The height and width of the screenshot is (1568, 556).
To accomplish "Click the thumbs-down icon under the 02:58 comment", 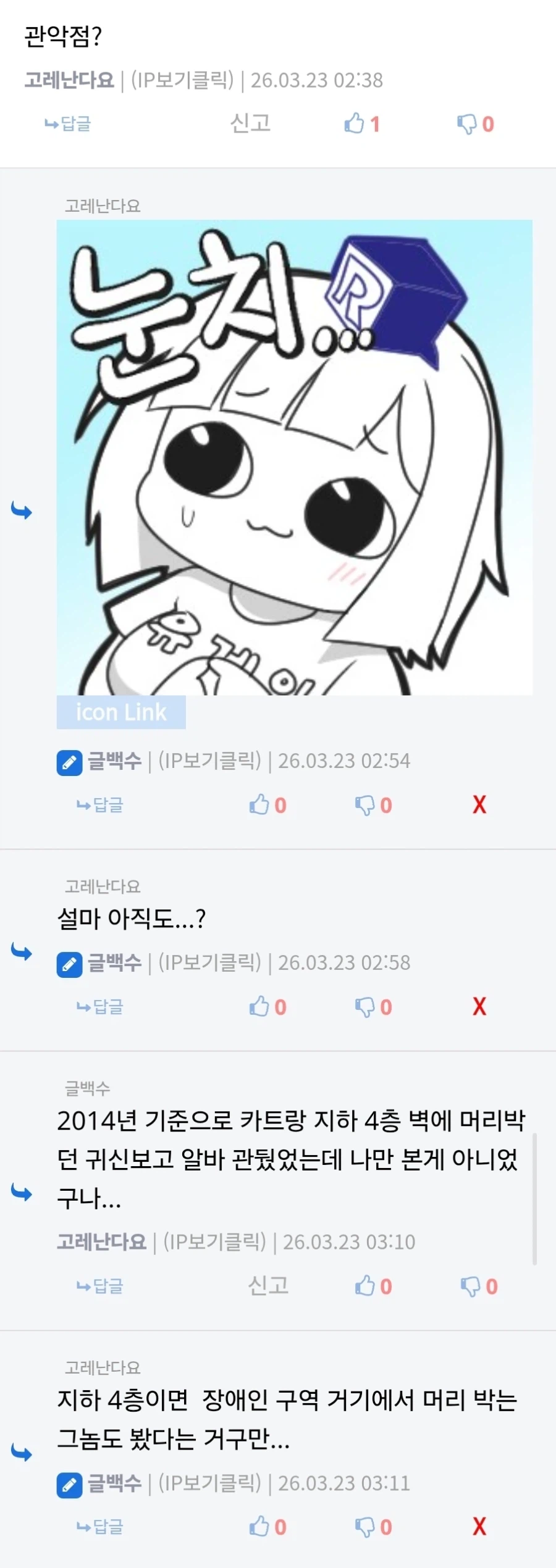I will (366, 1006).
